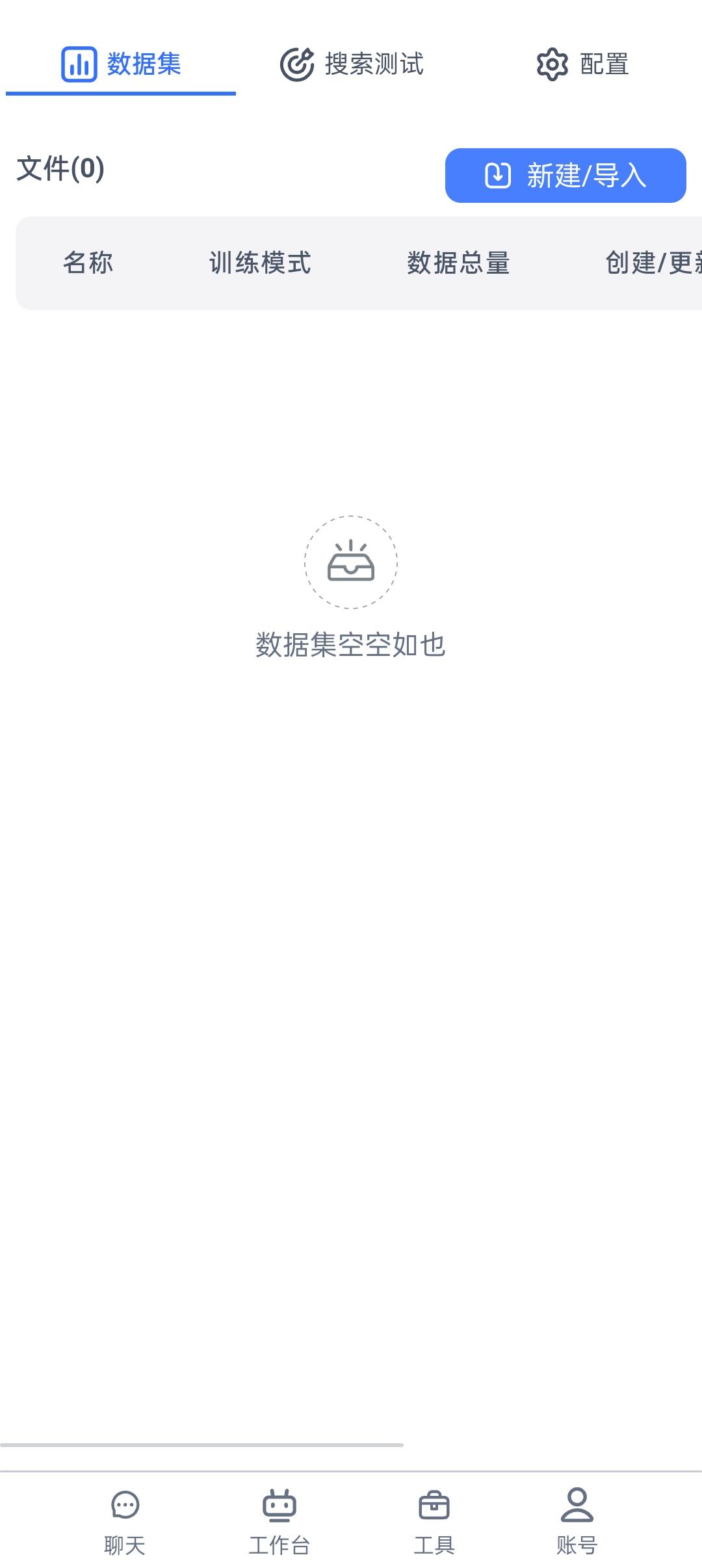The height and width of the screenshot is (1568, 702).
Task: Click the 训练模式 column header
Action: pyautogui.click(x=259, y=263)
